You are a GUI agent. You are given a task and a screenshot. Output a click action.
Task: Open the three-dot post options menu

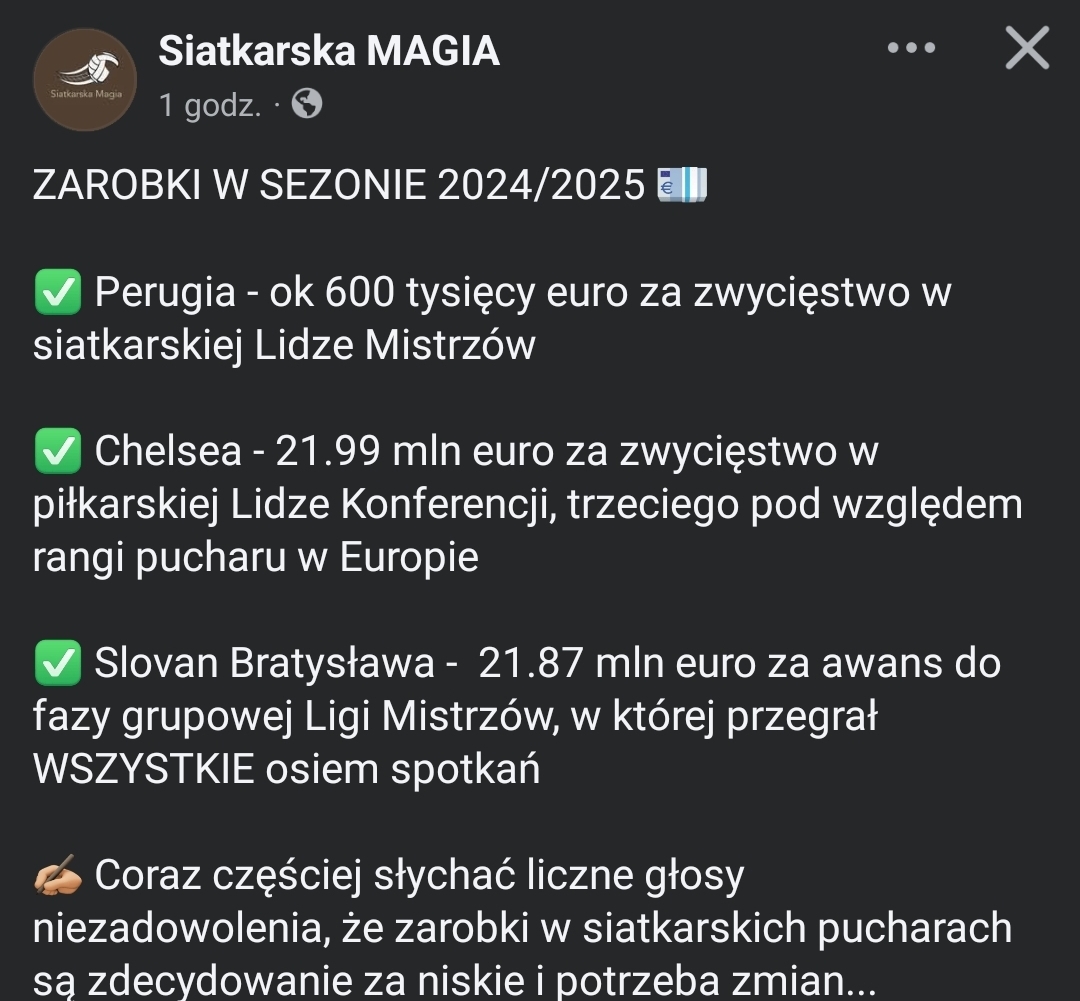point(911,48)
